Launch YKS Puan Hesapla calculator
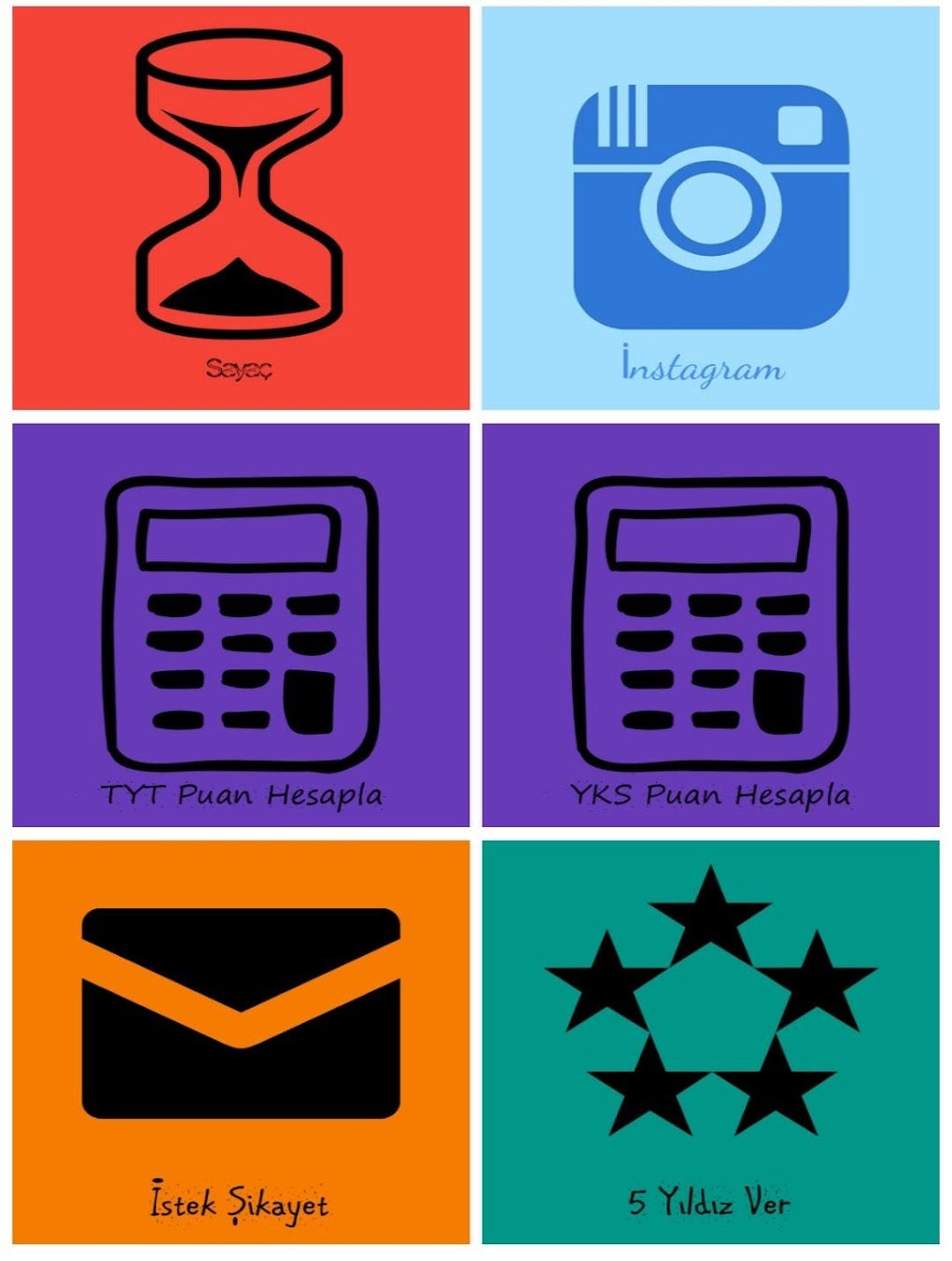Screen dimensions: 952x1261 pos(710,624)
